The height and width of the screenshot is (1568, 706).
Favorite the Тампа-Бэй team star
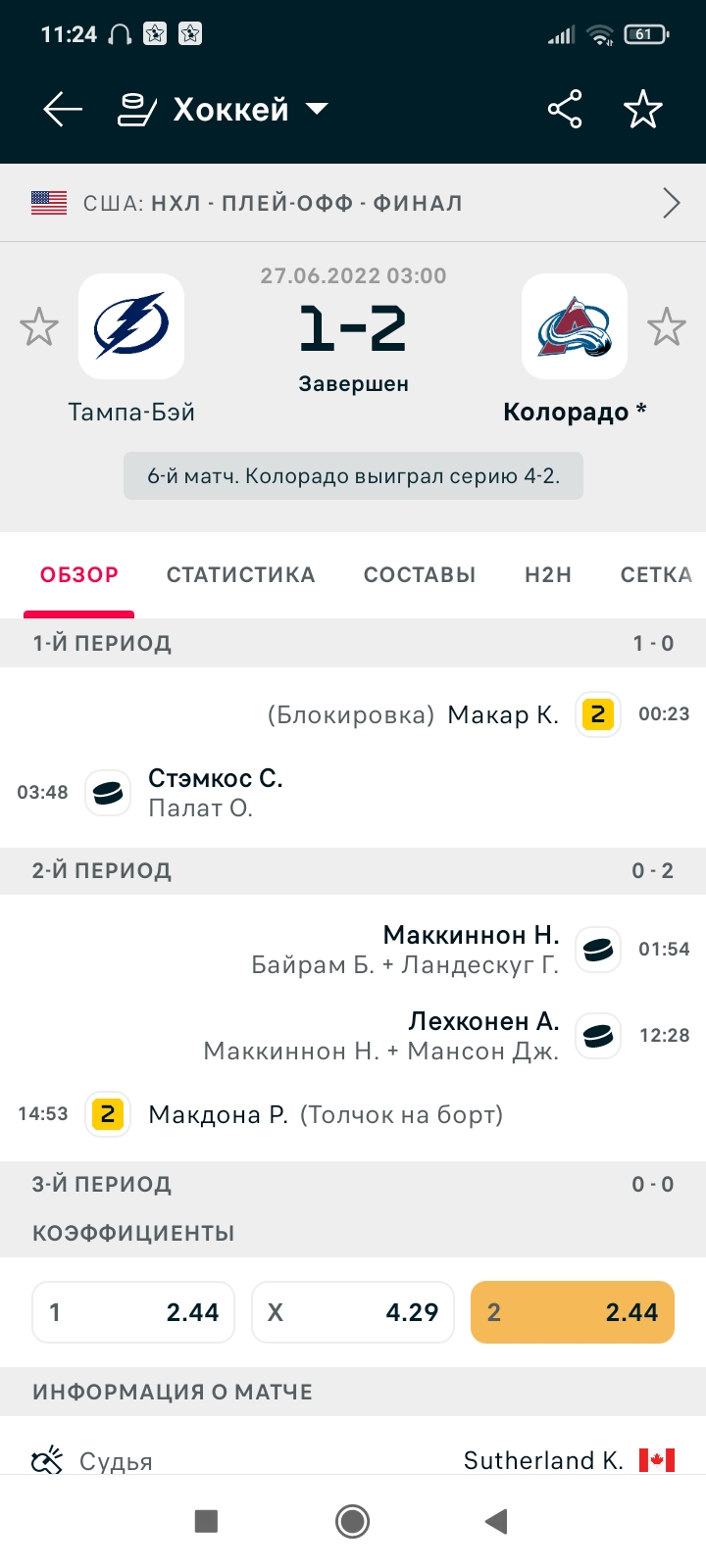point(39,327)
